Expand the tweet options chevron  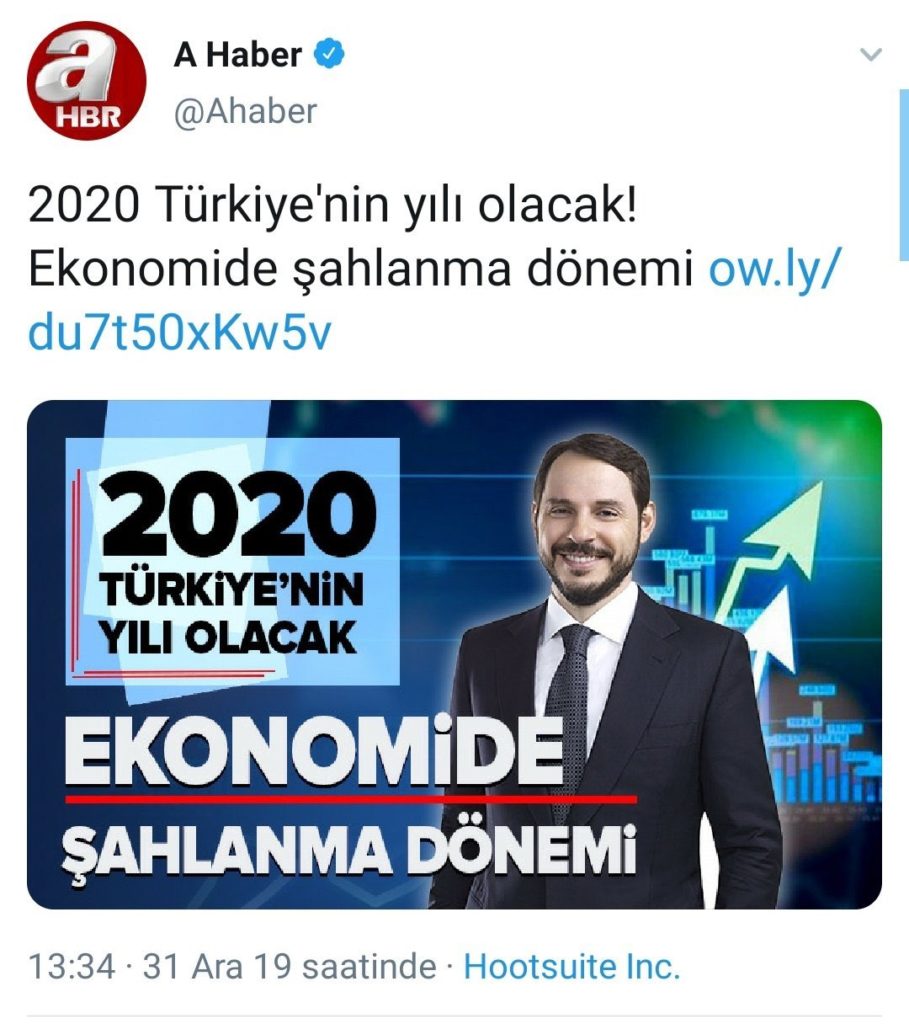[871, 55]
